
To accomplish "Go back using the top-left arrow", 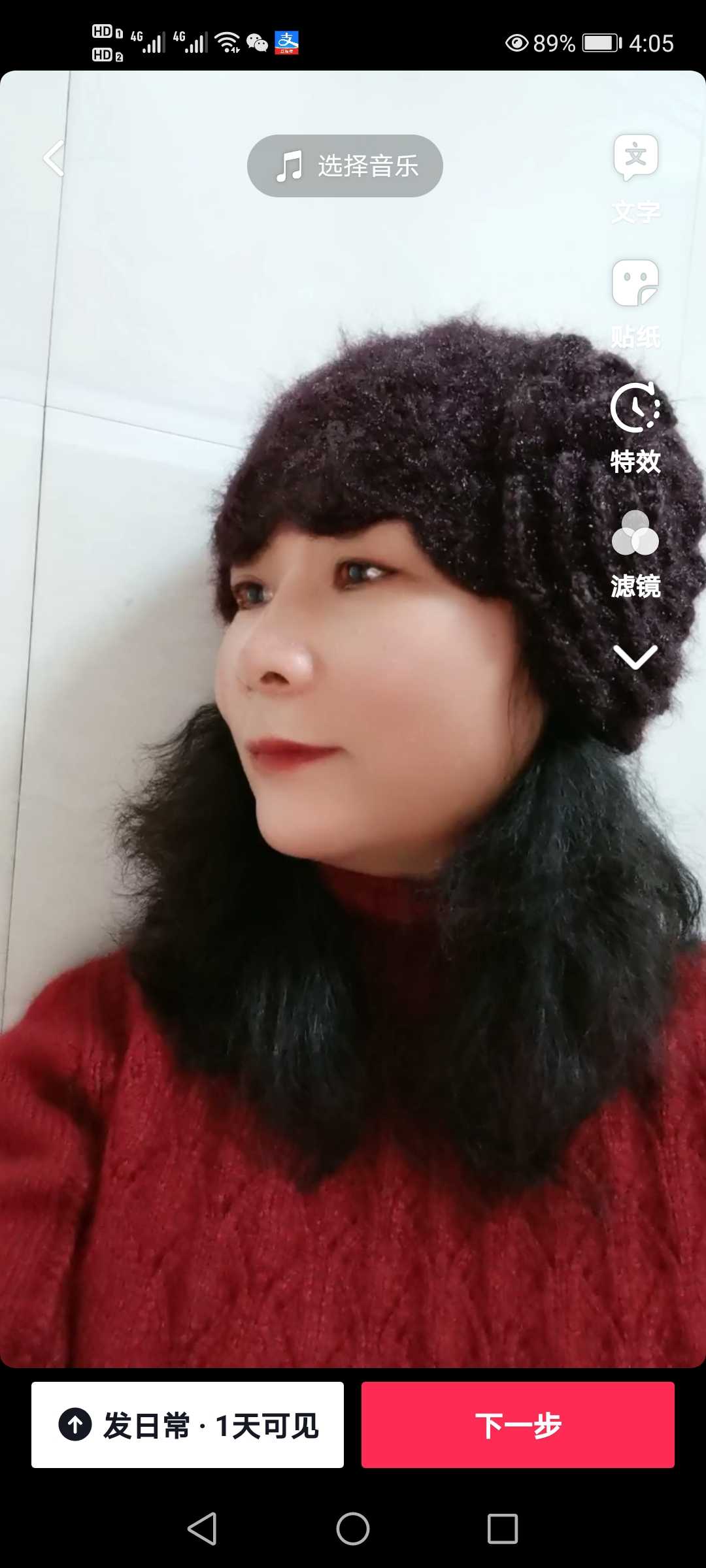I will click(54, 158).
